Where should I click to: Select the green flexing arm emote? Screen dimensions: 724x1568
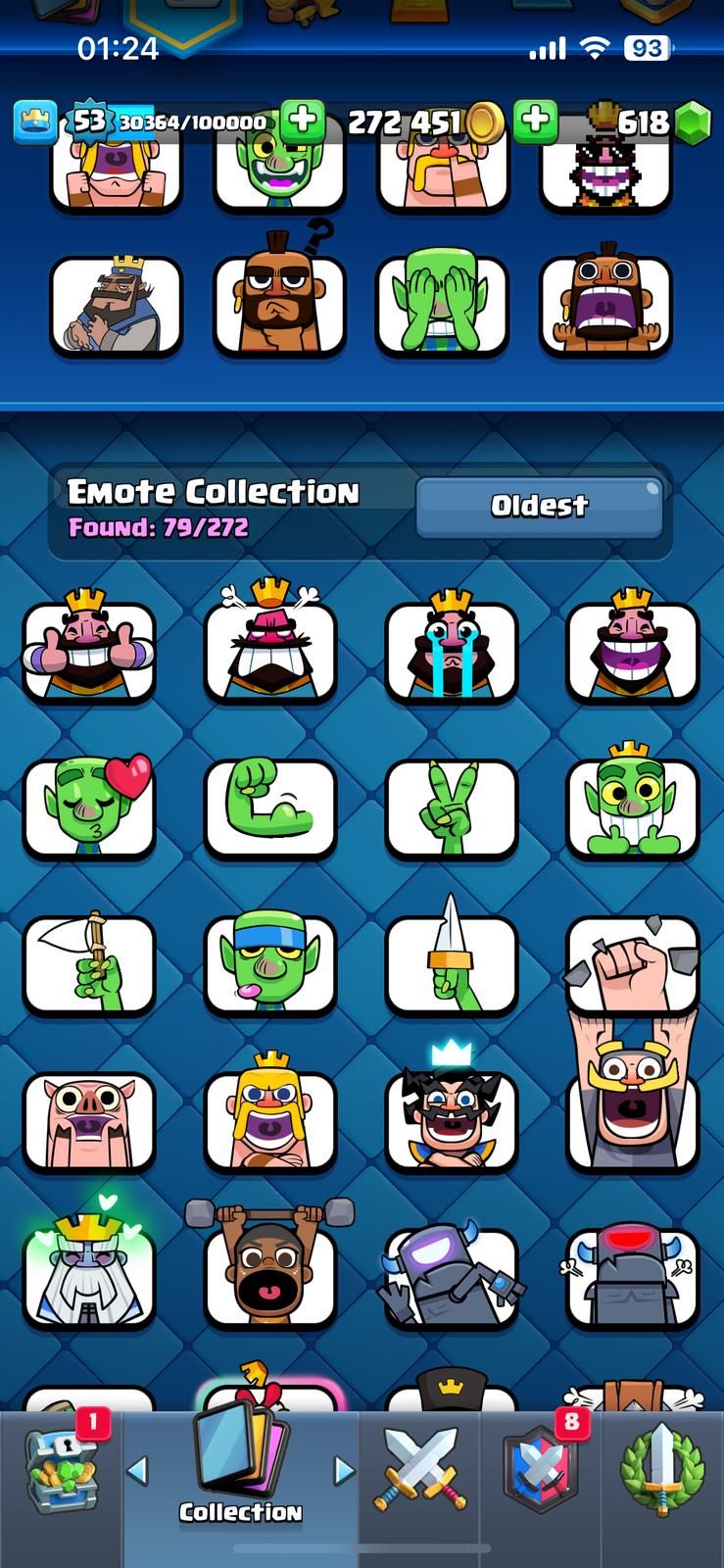270,807
